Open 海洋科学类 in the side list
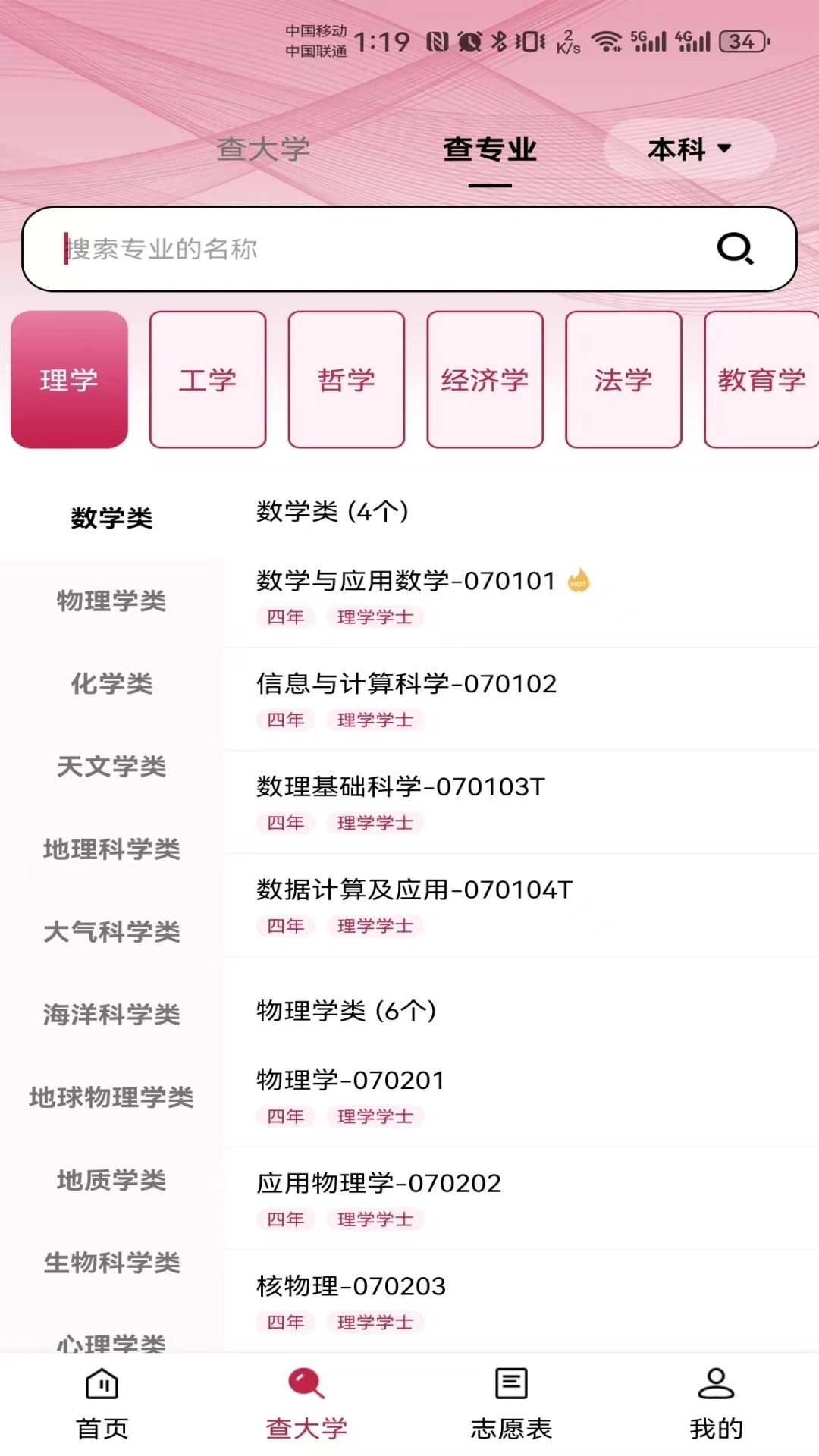Image resolution: width=819 pixels, height=1456 pixels. (111, 1015)
